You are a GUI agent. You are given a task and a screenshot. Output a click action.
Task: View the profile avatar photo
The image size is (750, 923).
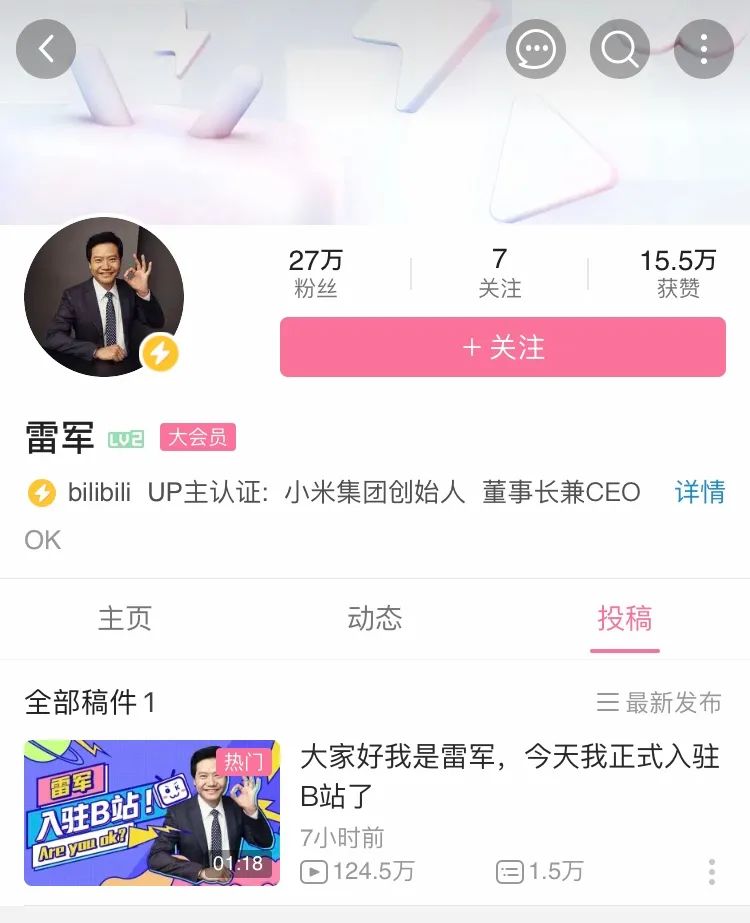[x=104, y=297]
